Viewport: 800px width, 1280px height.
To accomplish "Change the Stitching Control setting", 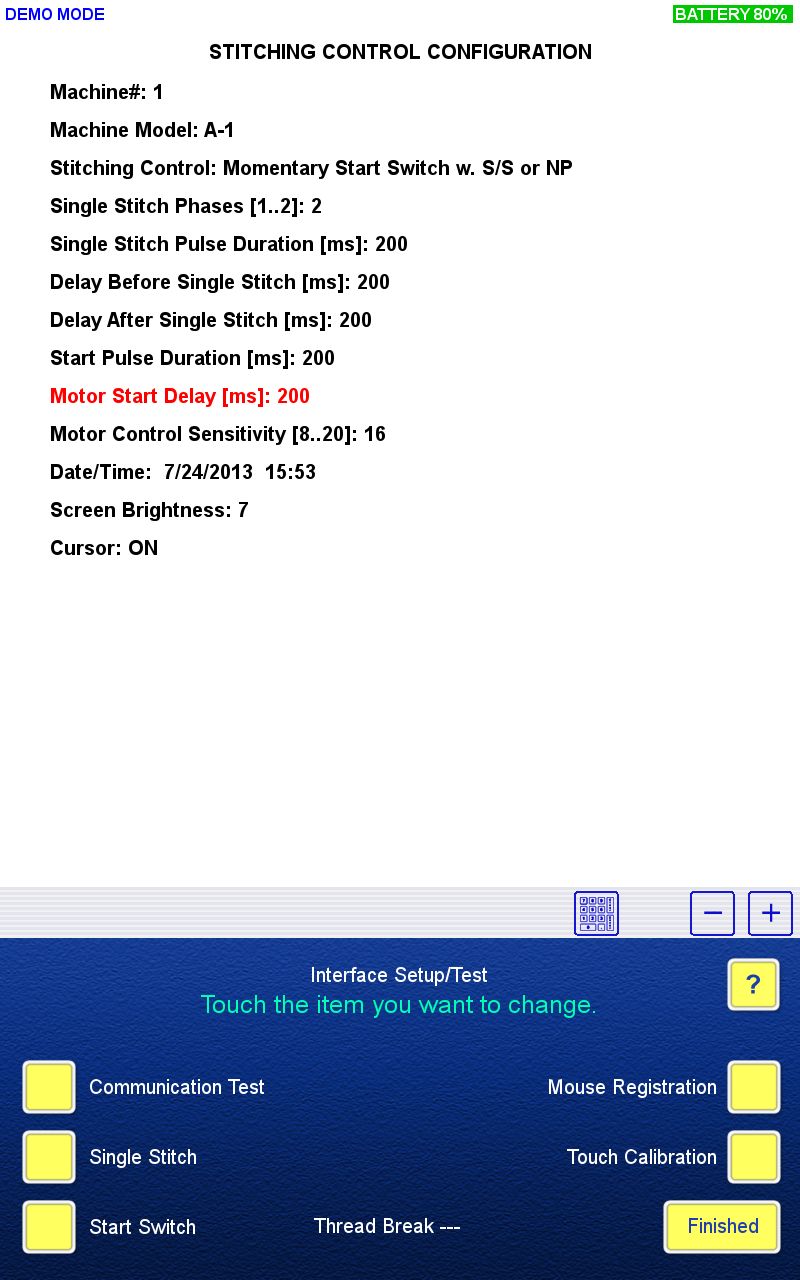I will pyautogui.click(x=311, y=168).
